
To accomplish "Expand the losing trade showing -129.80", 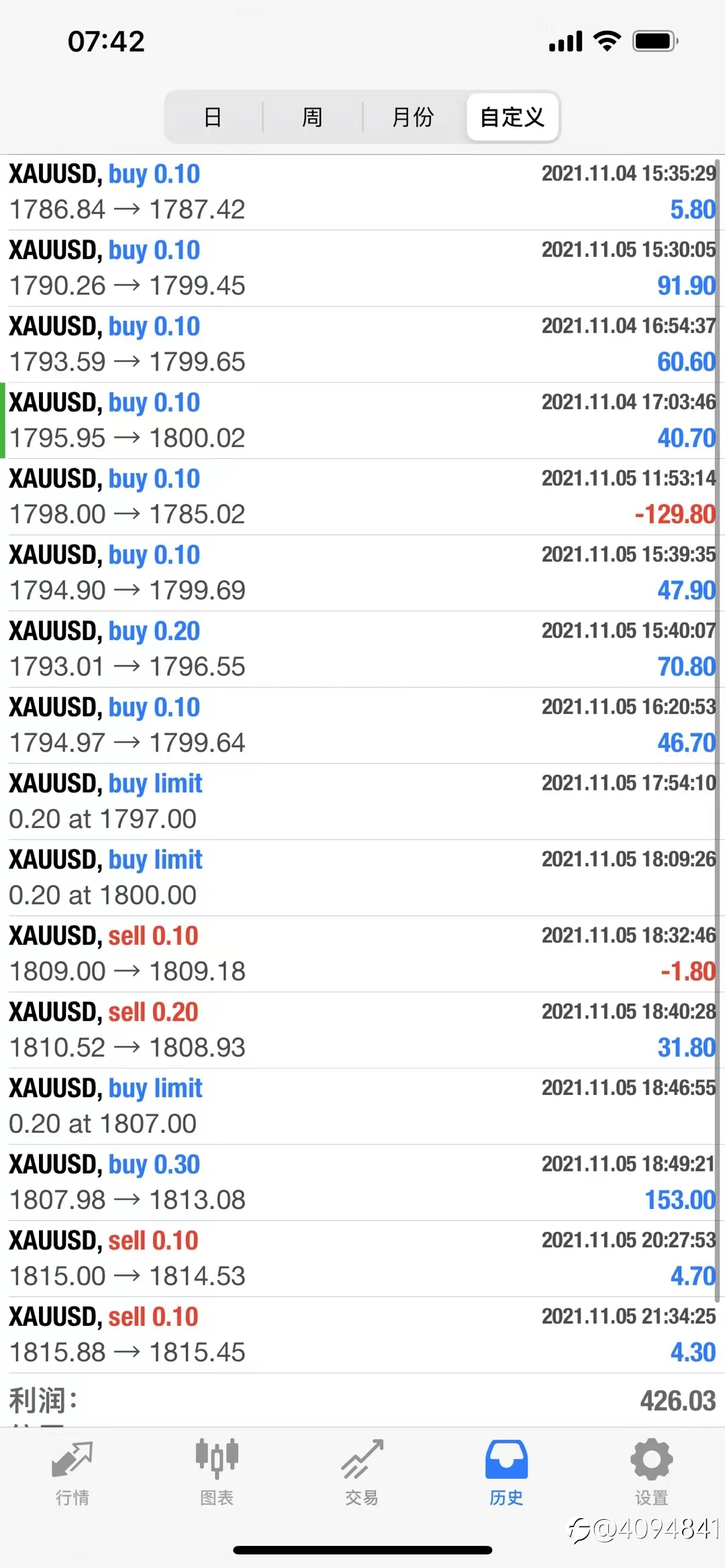I will coord(362,497).
